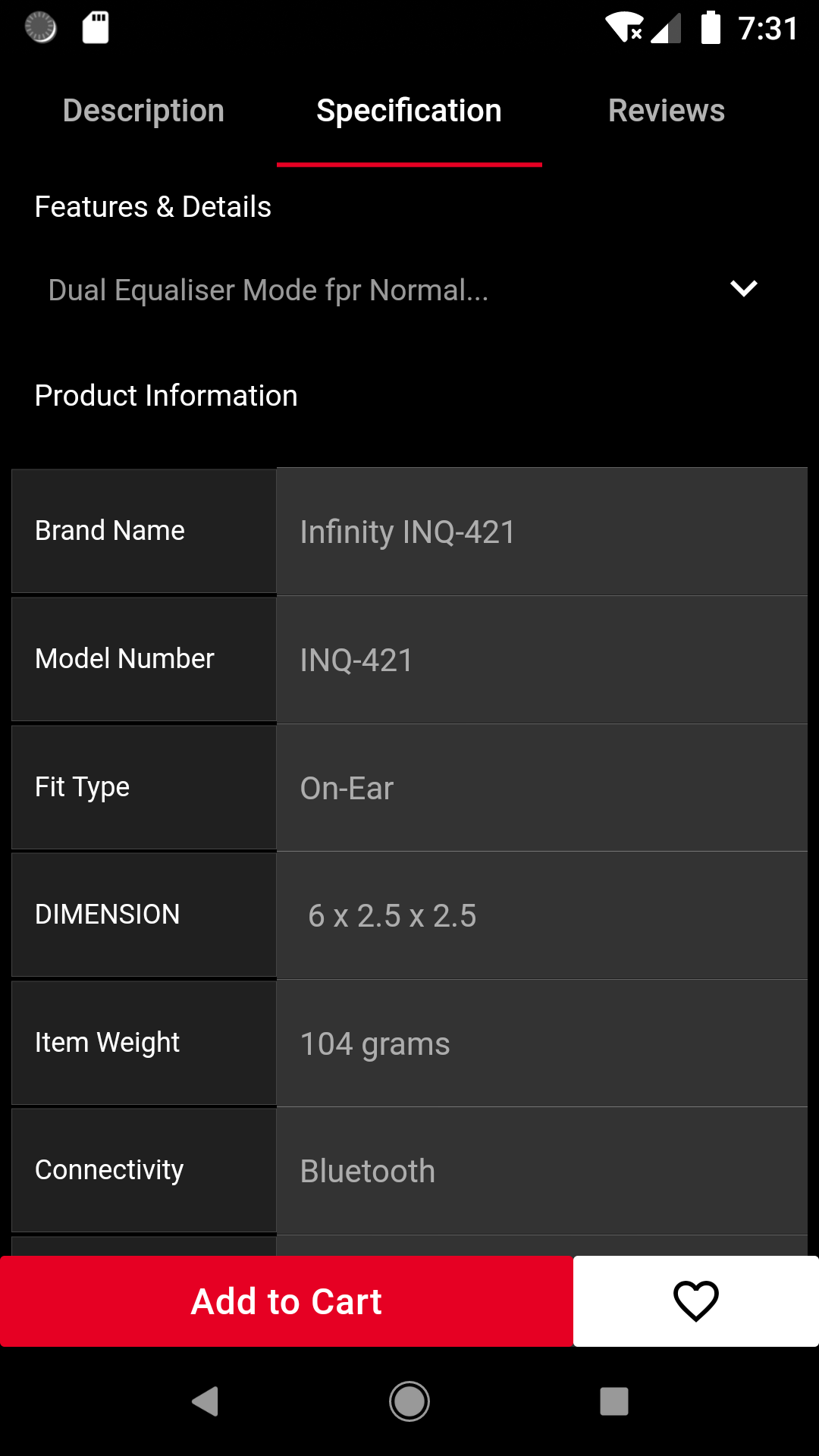Switch to the Description tab

(143, 111)
